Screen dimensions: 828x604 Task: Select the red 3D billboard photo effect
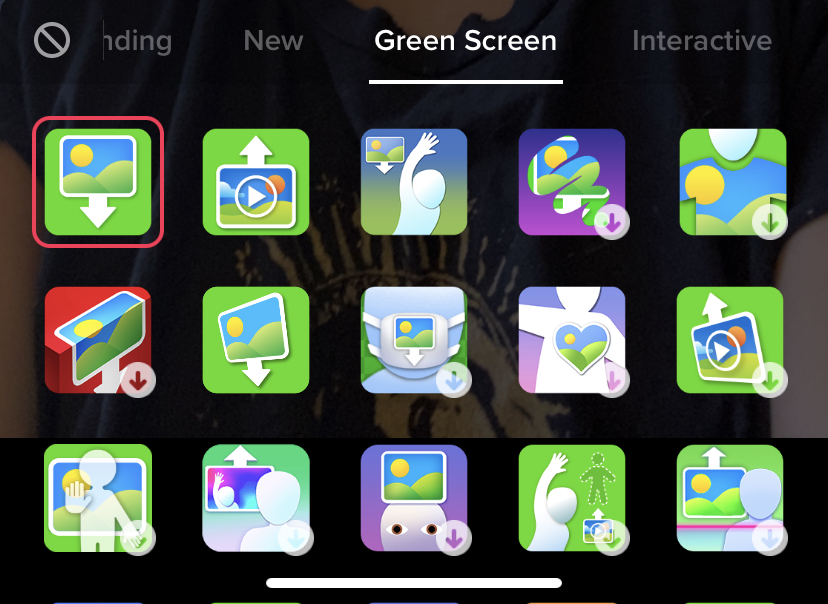98,340
